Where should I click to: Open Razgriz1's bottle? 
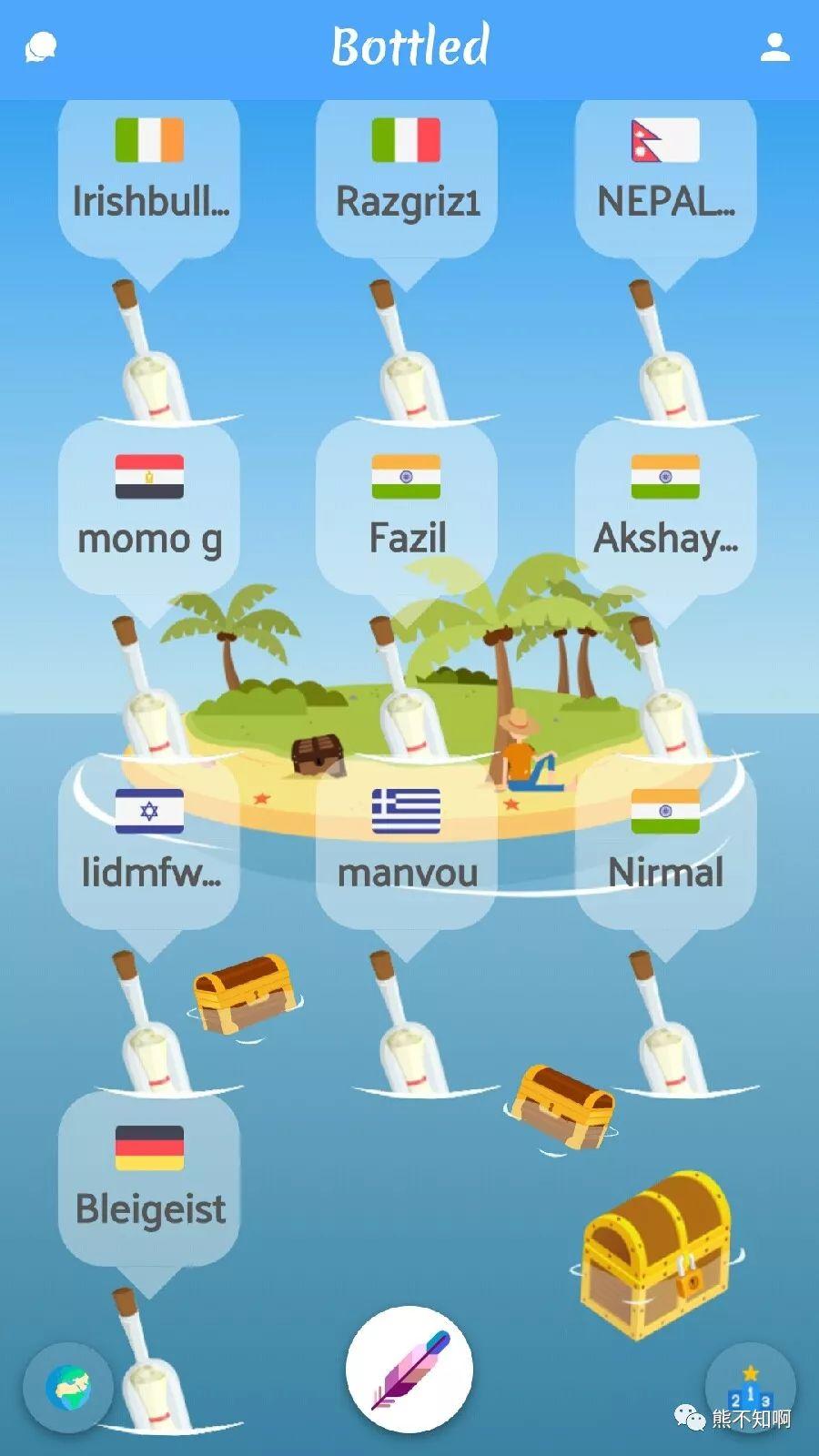click(407, 182)
